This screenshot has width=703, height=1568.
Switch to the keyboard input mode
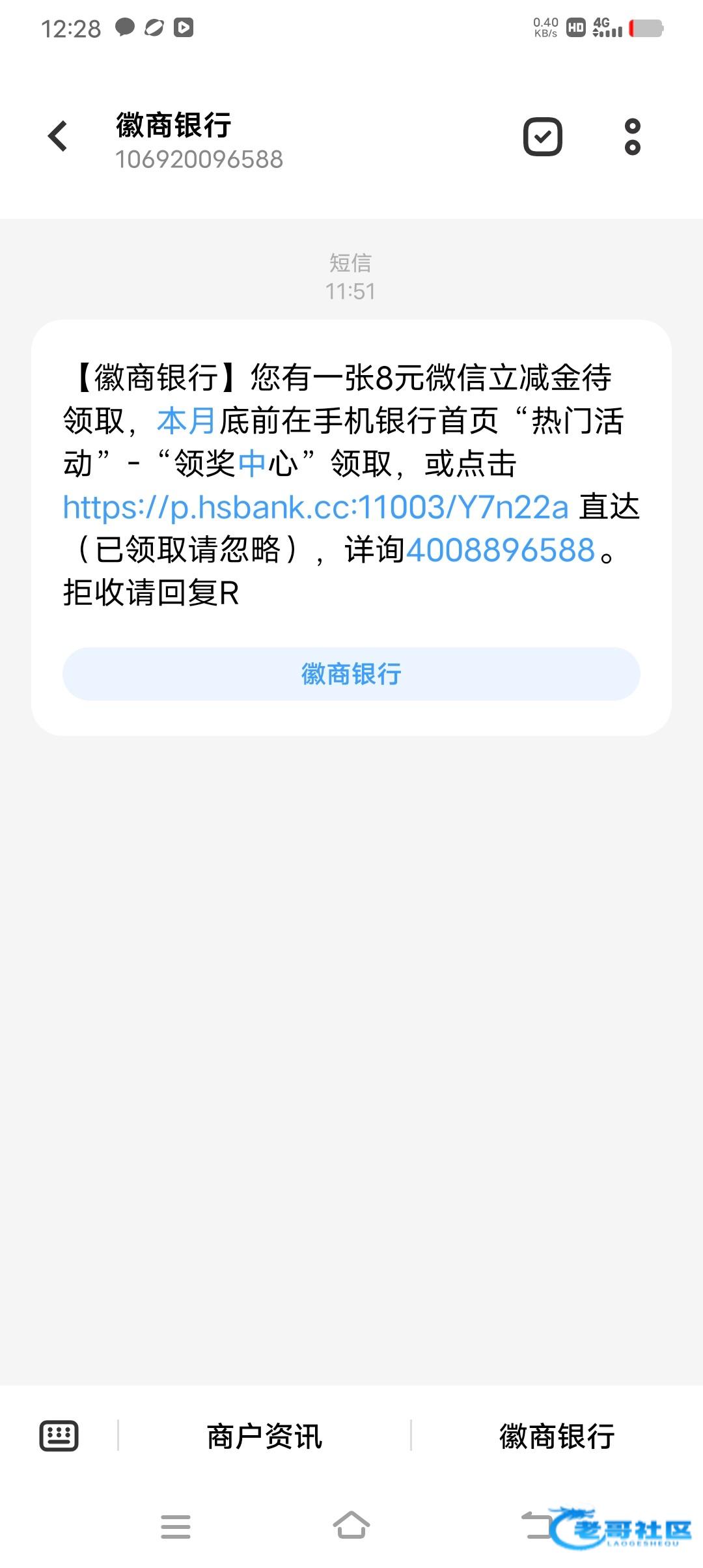(x=59, y=1436)
